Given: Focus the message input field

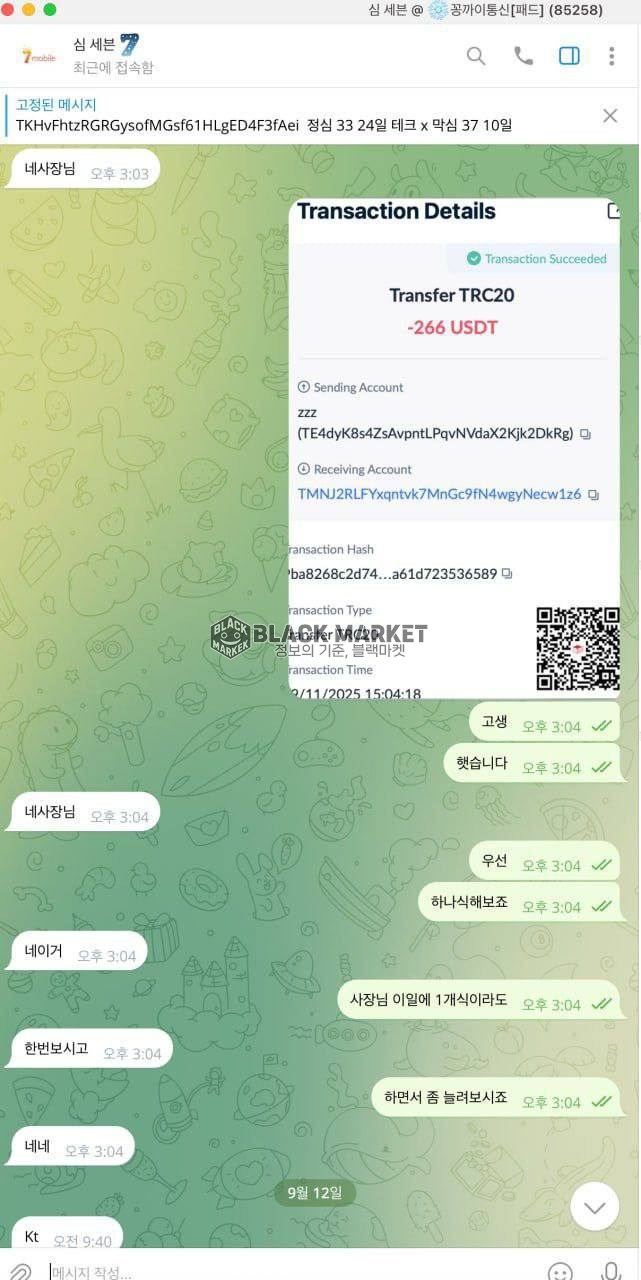Looking at the screenshot, I should click(290, 1272).
